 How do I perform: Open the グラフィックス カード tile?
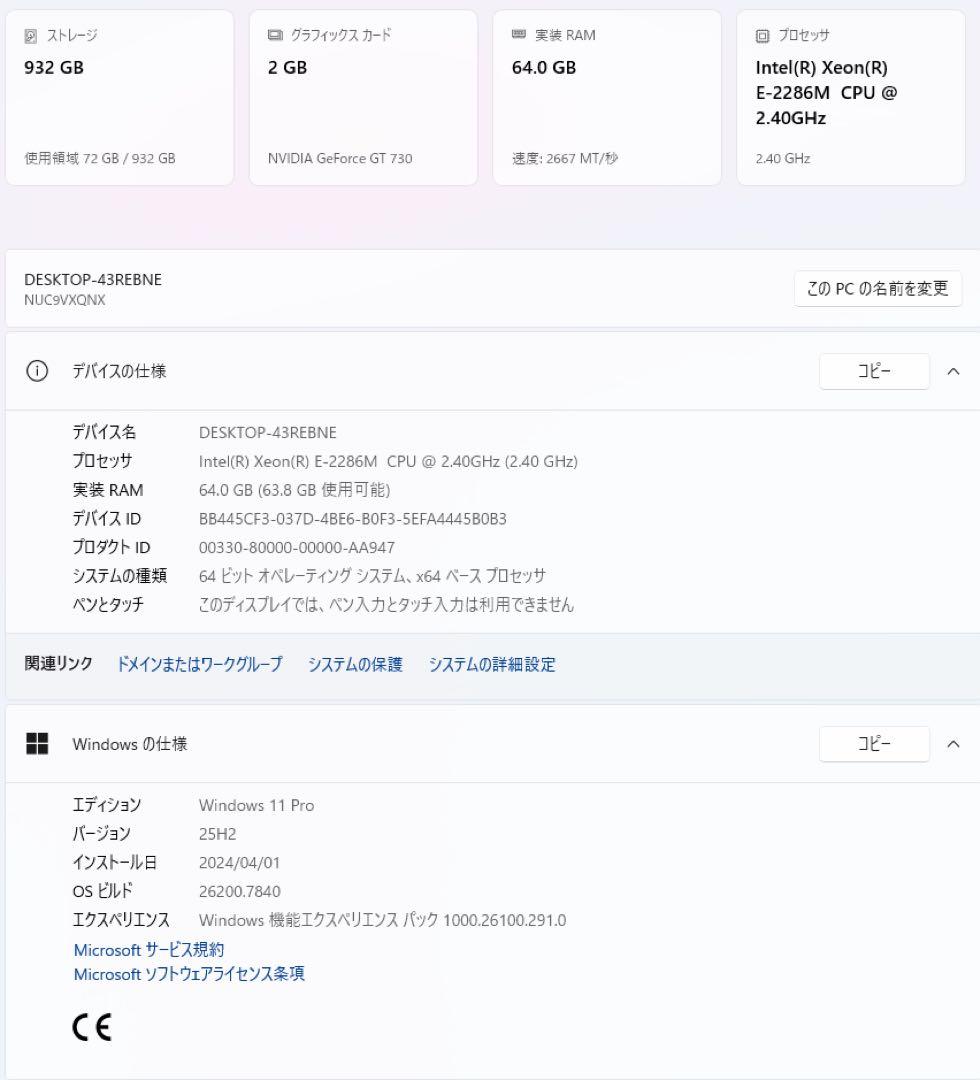click(x=363, y=98)
